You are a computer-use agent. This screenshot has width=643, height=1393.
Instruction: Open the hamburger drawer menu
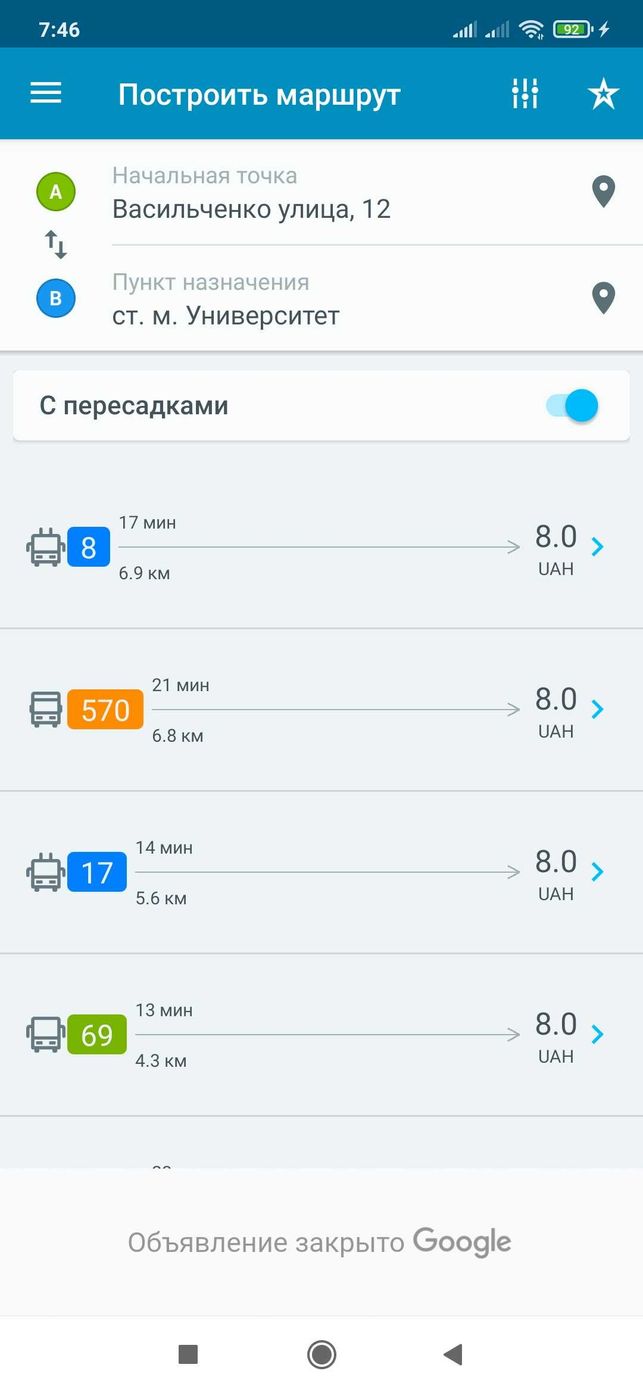tap(46, 94)
